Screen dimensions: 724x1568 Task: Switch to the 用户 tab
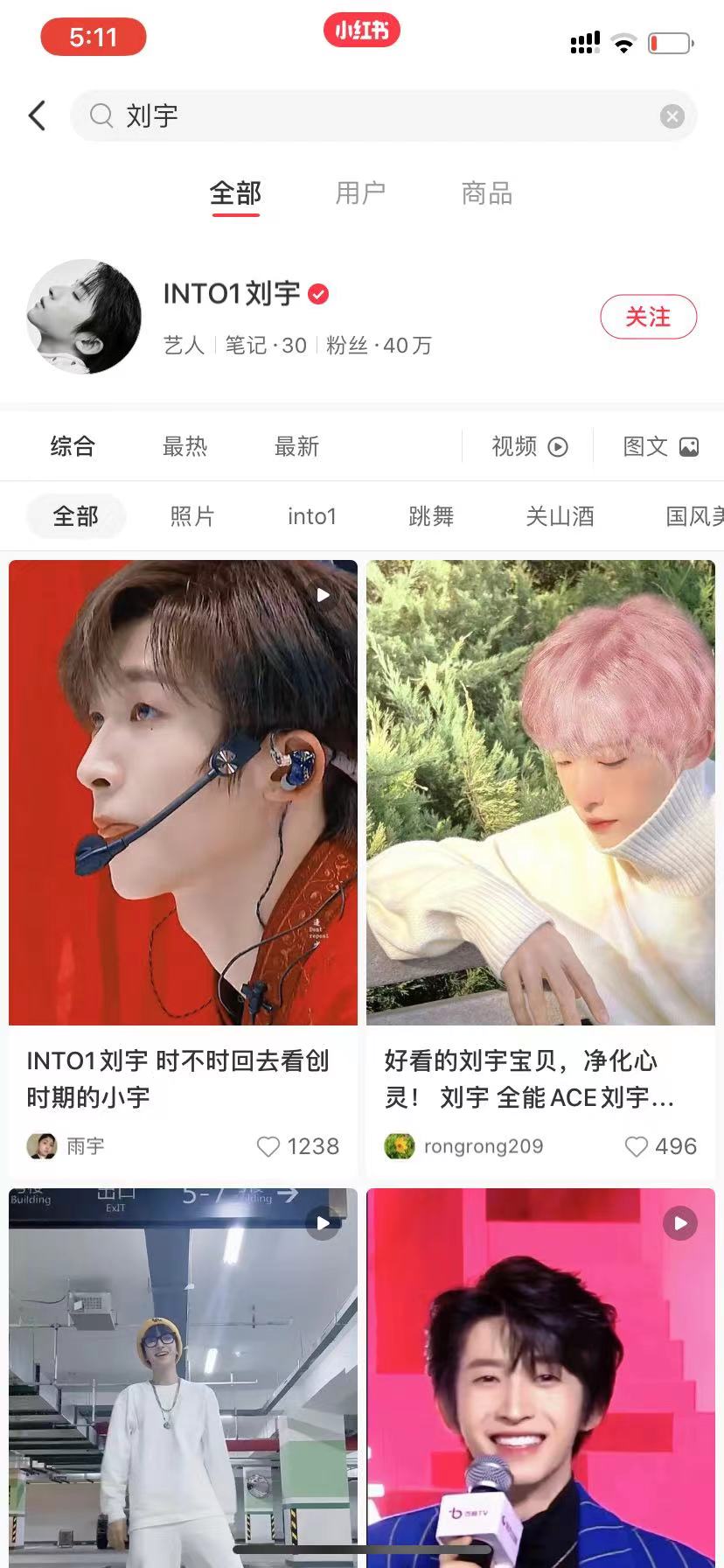(360, 193)
